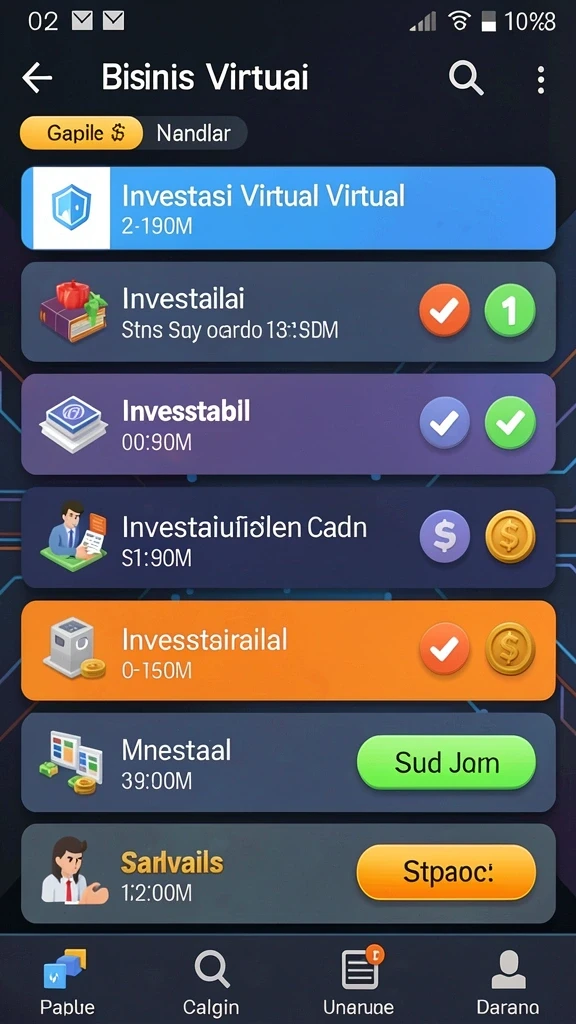Switch to the Paplue tab
The image size is (576, 1024).
tap(67, 983)
